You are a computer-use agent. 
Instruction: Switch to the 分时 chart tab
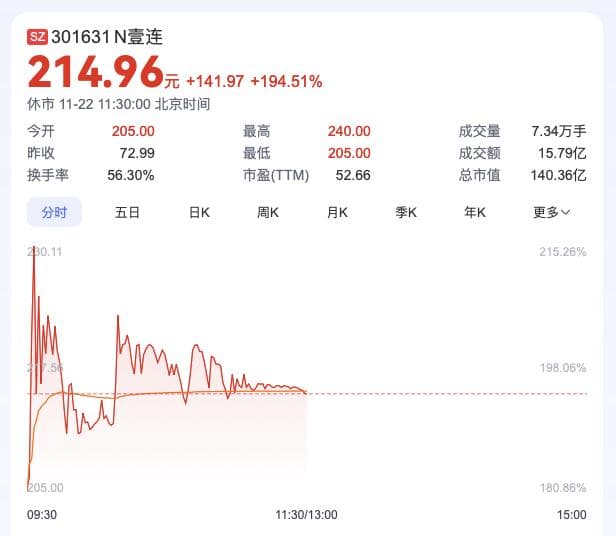[54, 212]
